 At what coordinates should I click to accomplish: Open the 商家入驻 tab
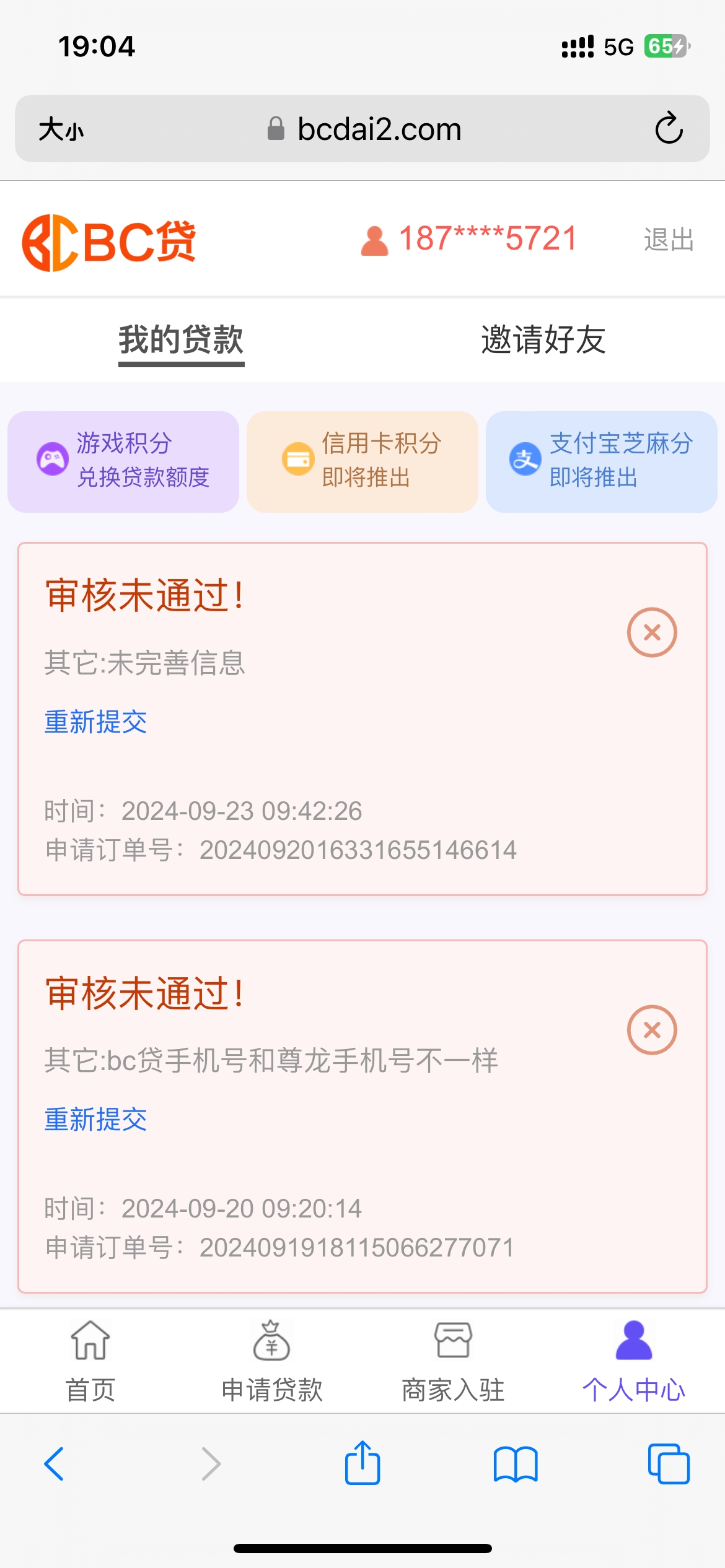point(453,1361)
